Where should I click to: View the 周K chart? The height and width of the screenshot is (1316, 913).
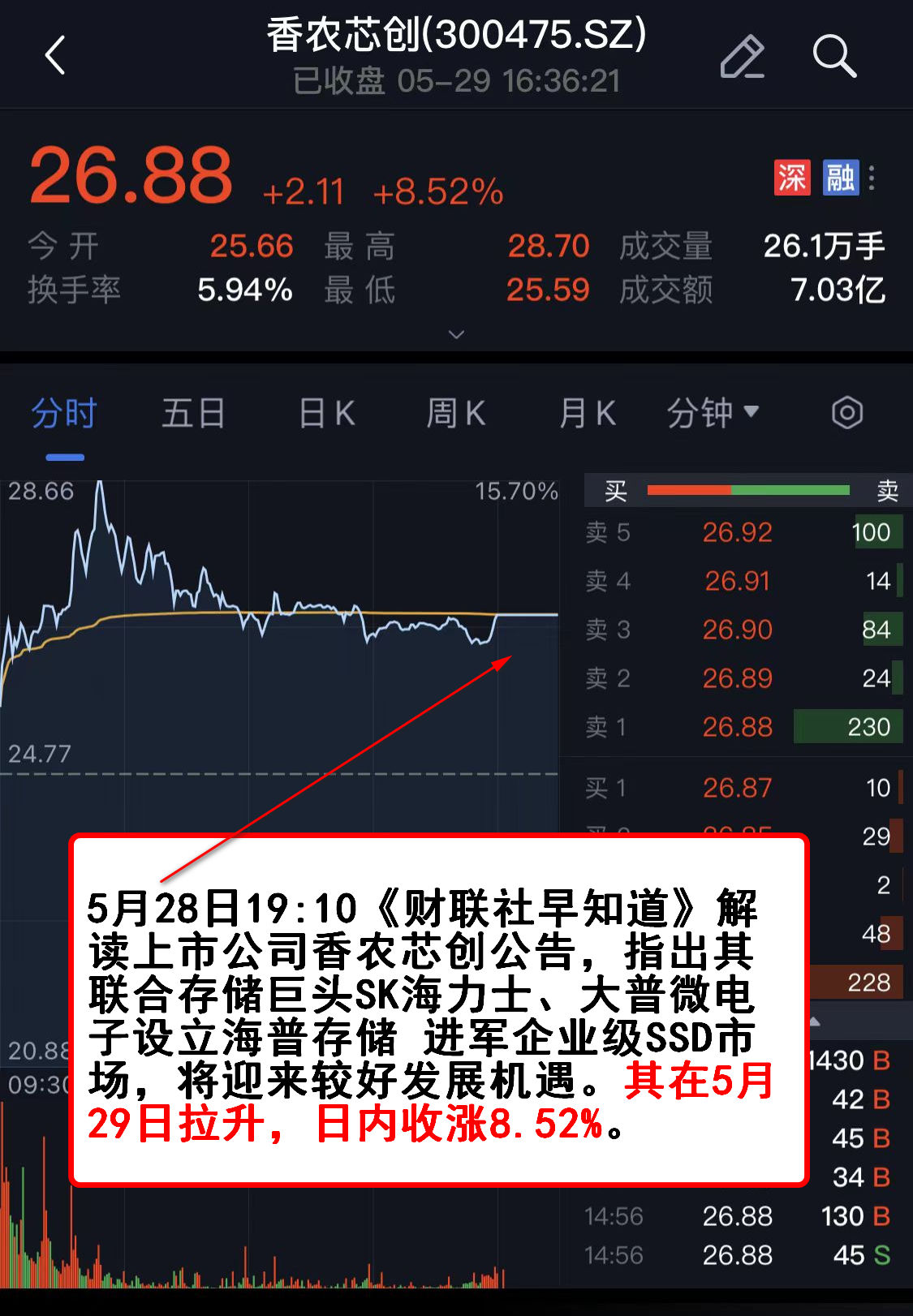[x=456, y=414]
